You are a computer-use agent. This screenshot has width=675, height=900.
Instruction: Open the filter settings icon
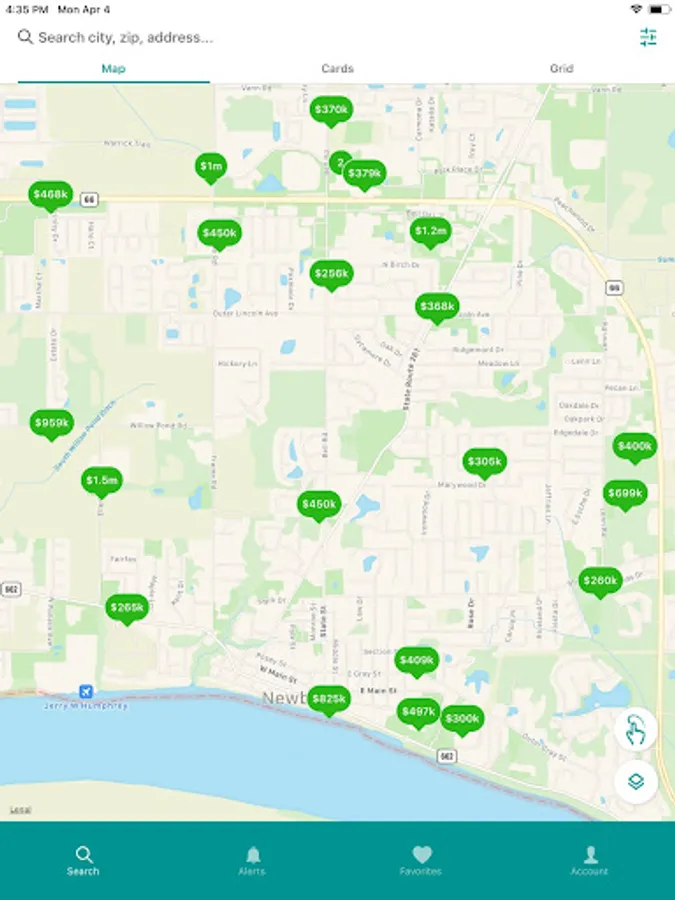point(648,37)
